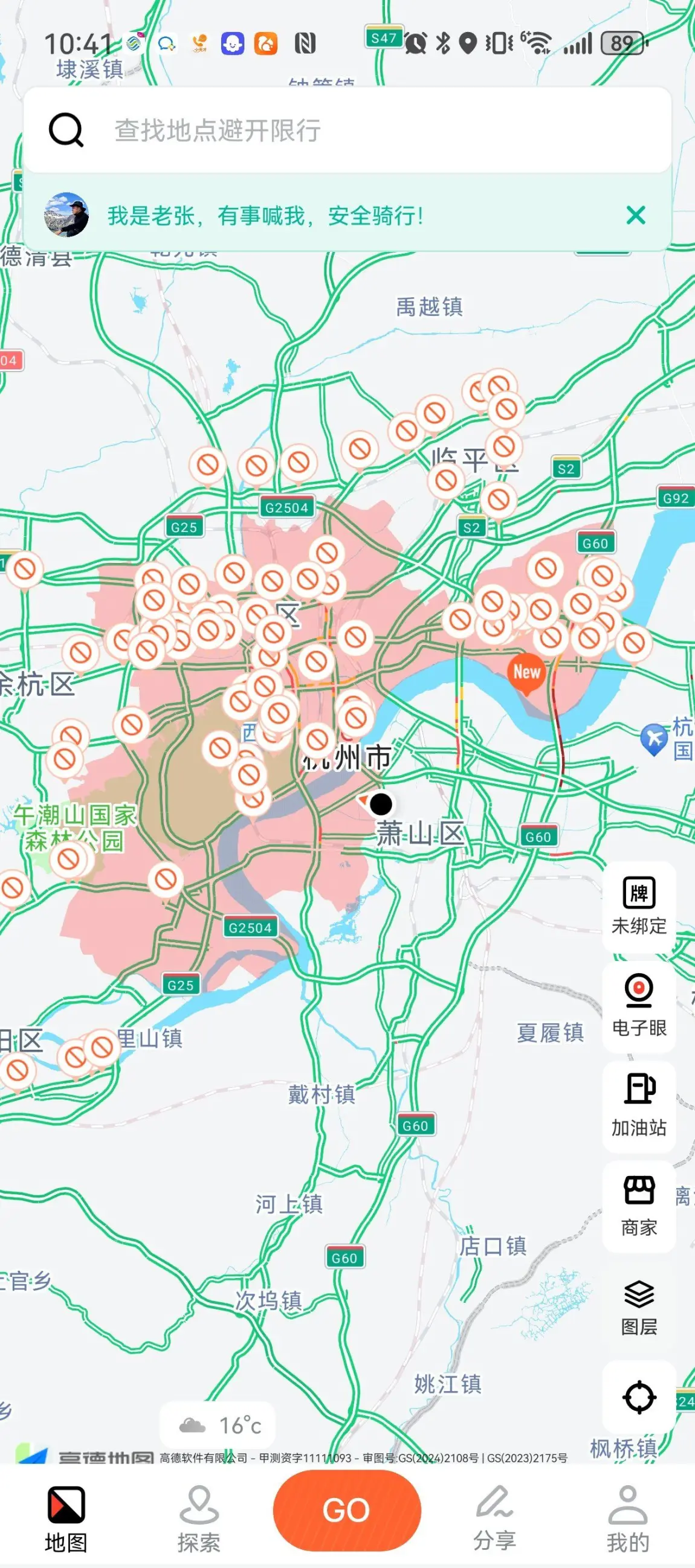Tap the orange New marker on the map
This screenshot has height=1568, width=695.
coord(526,673)
